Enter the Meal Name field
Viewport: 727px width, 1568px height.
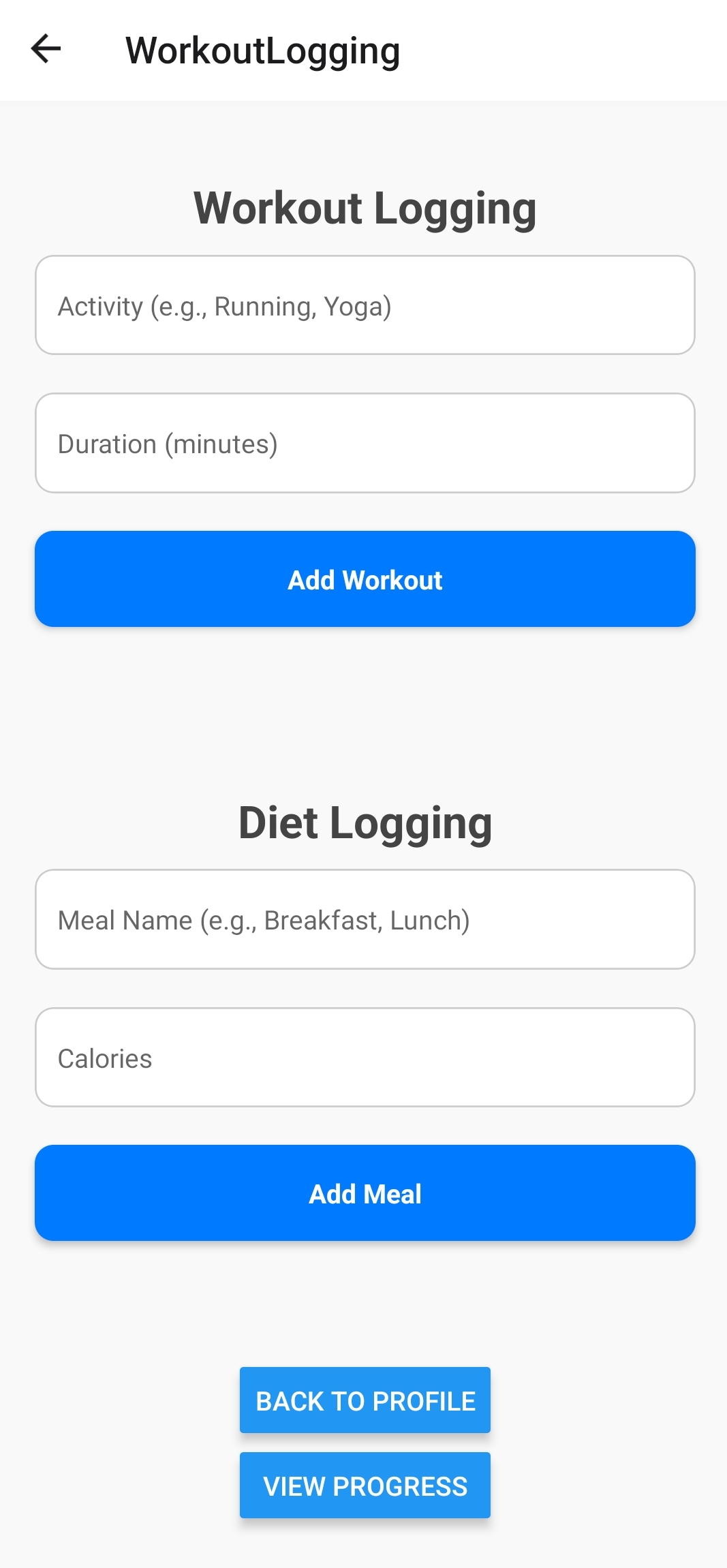(x=365, y=919)
